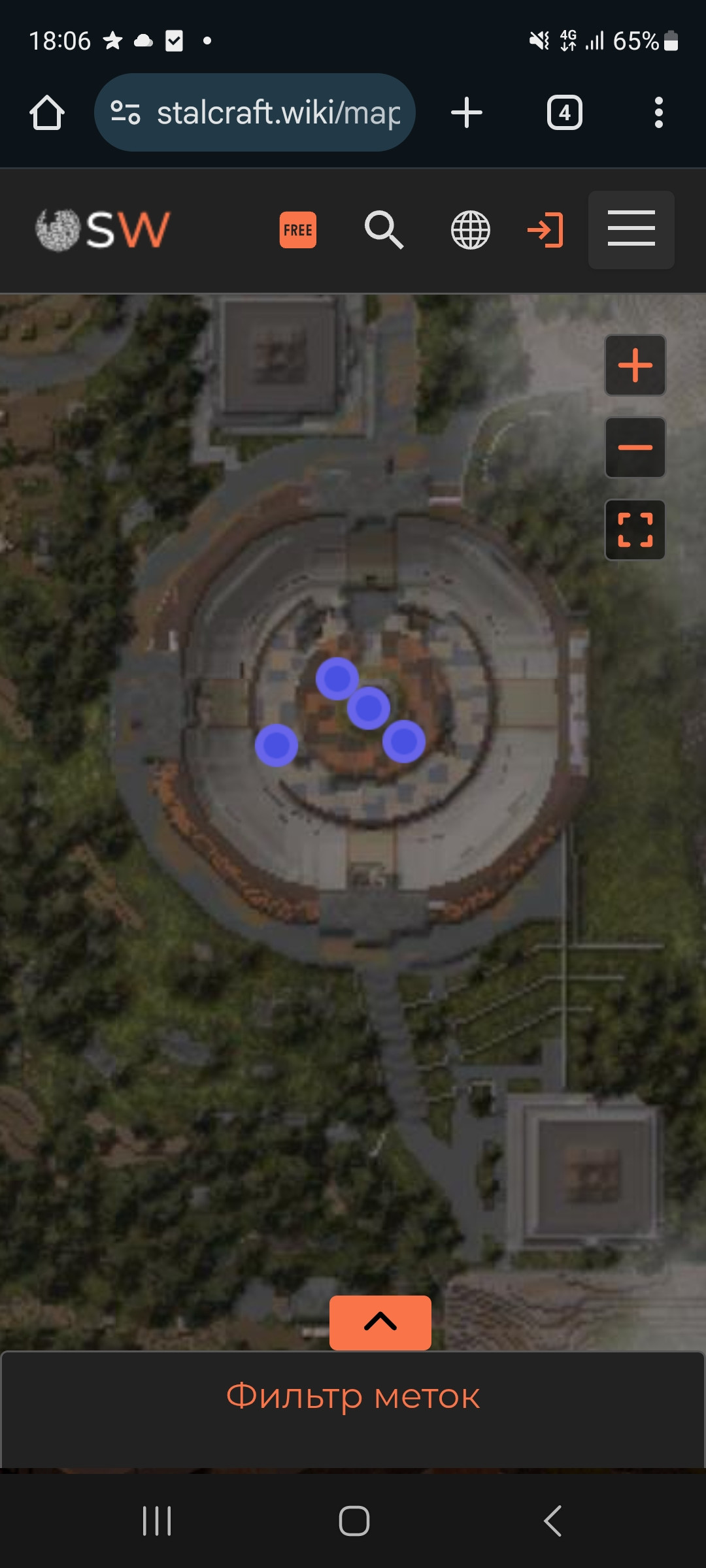Tap the orange FREE badge
Screen dimensions: 706x1568
[x=298, y=230]
